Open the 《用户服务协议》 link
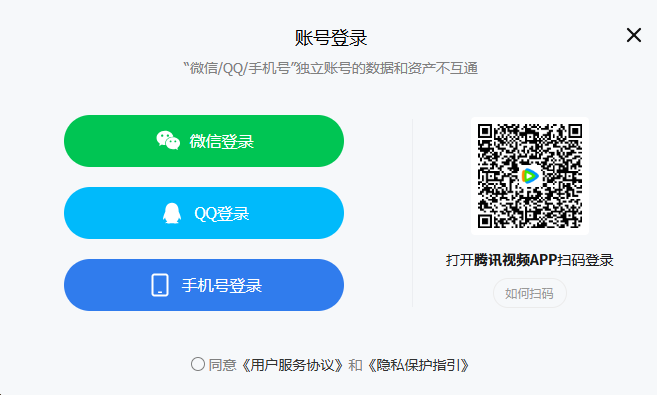This screenshot has height=395, width=657. 294,365
